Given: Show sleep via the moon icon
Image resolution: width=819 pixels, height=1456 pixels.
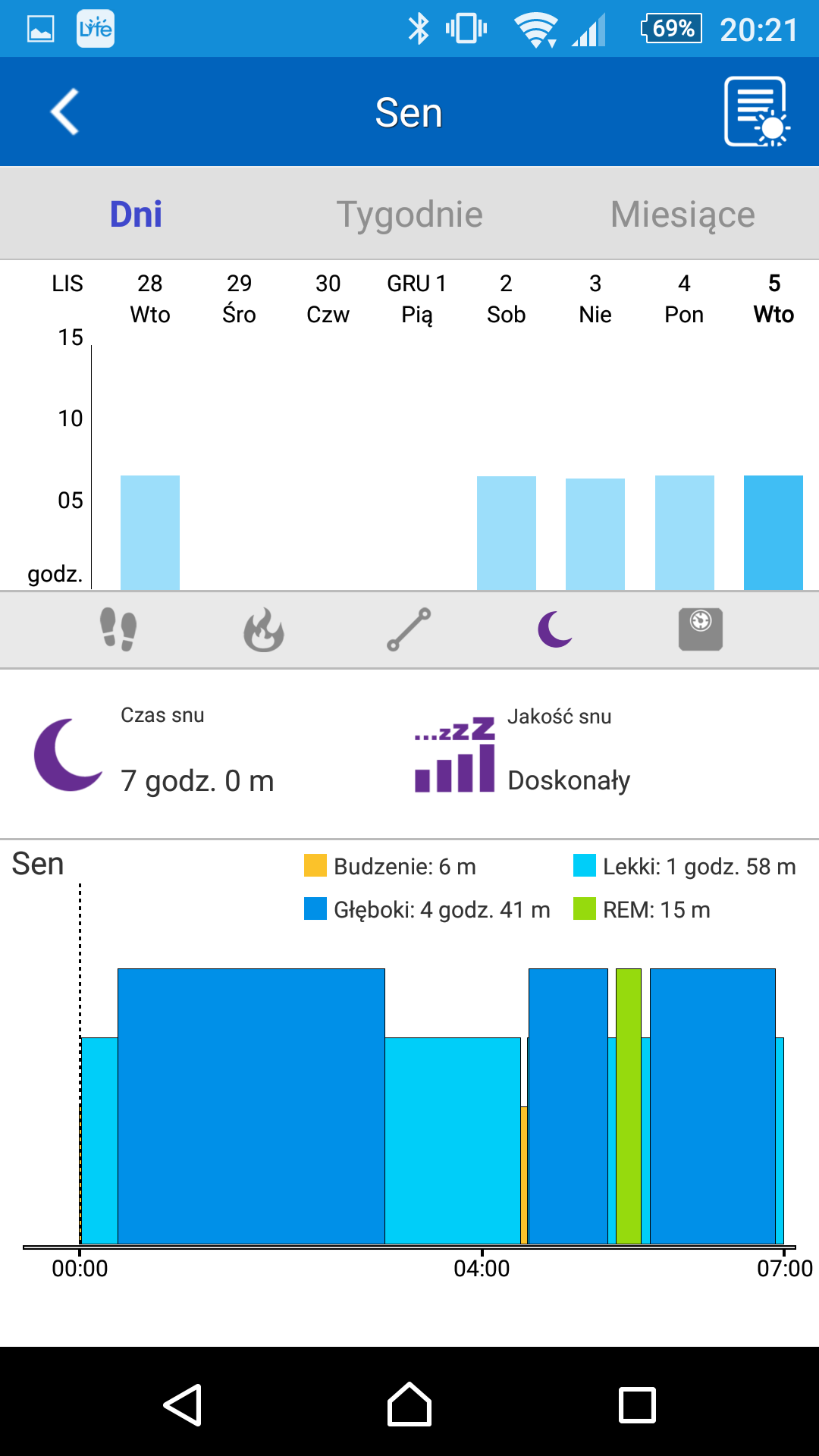Looking at the screenshot, I should [555, 629].
